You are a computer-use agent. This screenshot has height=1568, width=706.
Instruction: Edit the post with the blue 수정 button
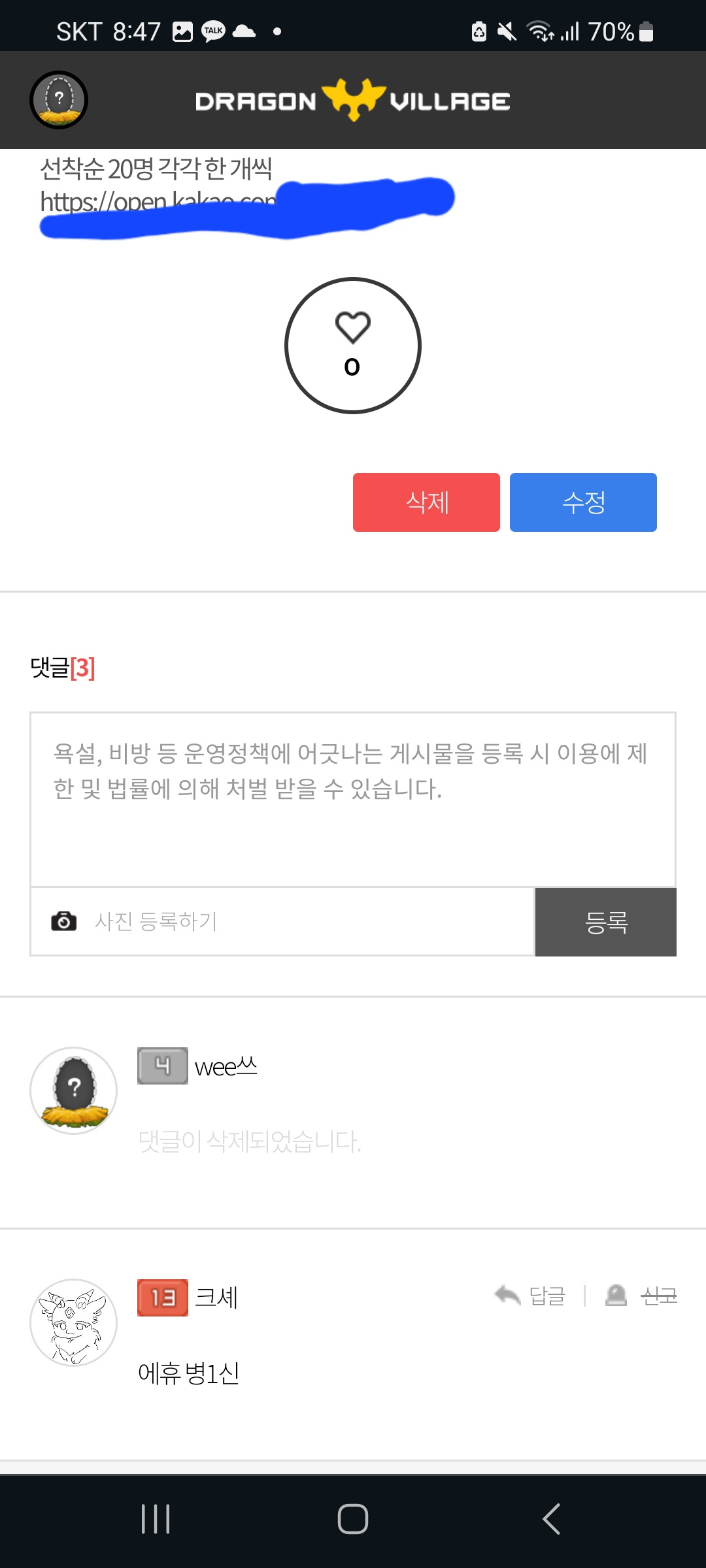pyautogui.click(x=583, y=502)
